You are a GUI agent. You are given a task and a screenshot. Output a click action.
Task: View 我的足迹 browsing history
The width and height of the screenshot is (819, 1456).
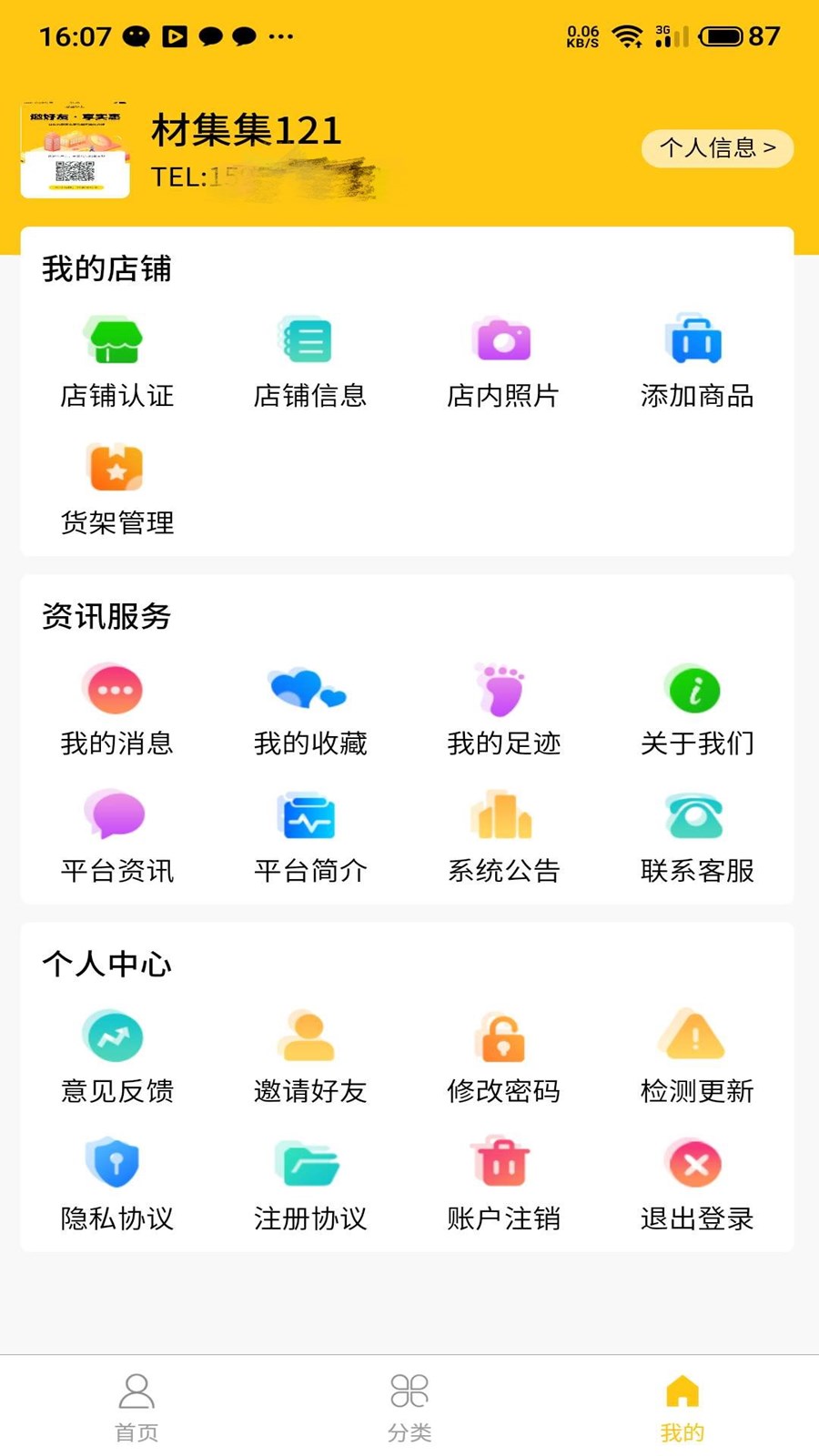click(502, 710)
